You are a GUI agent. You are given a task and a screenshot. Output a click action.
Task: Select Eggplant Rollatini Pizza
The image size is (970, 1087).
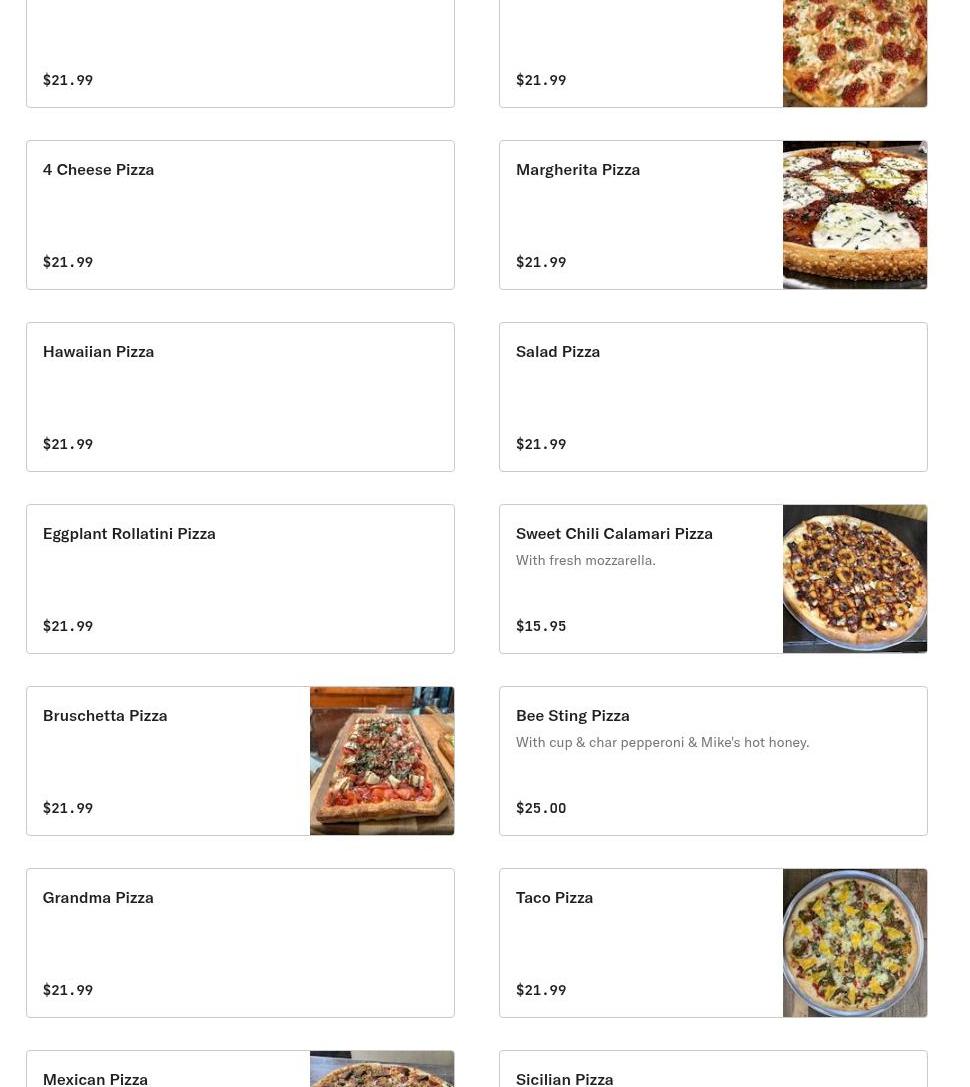pyautogui.click(x=240, y=579)
